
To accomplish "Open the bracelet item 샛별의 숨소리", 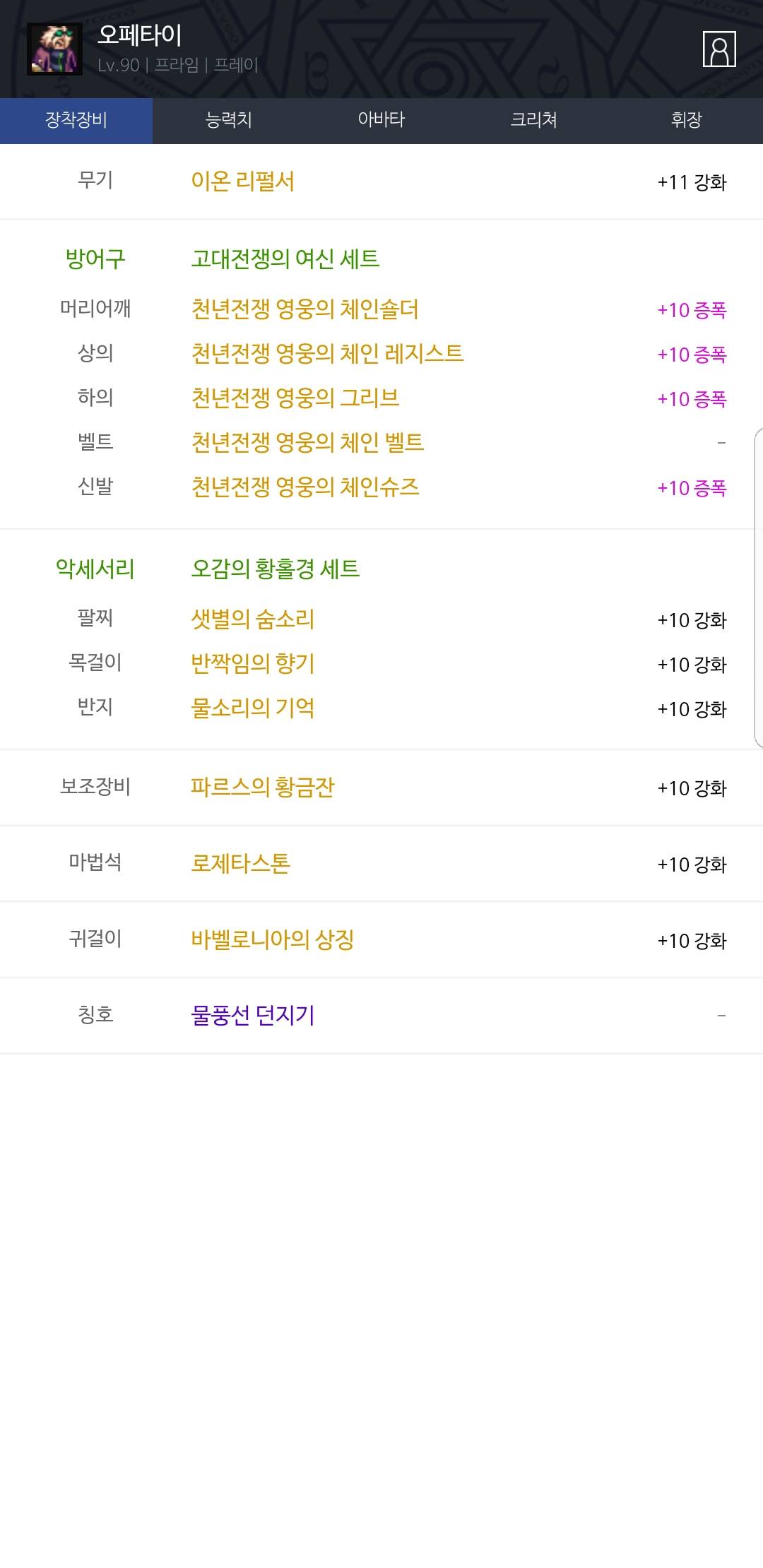I will (252, 619).
